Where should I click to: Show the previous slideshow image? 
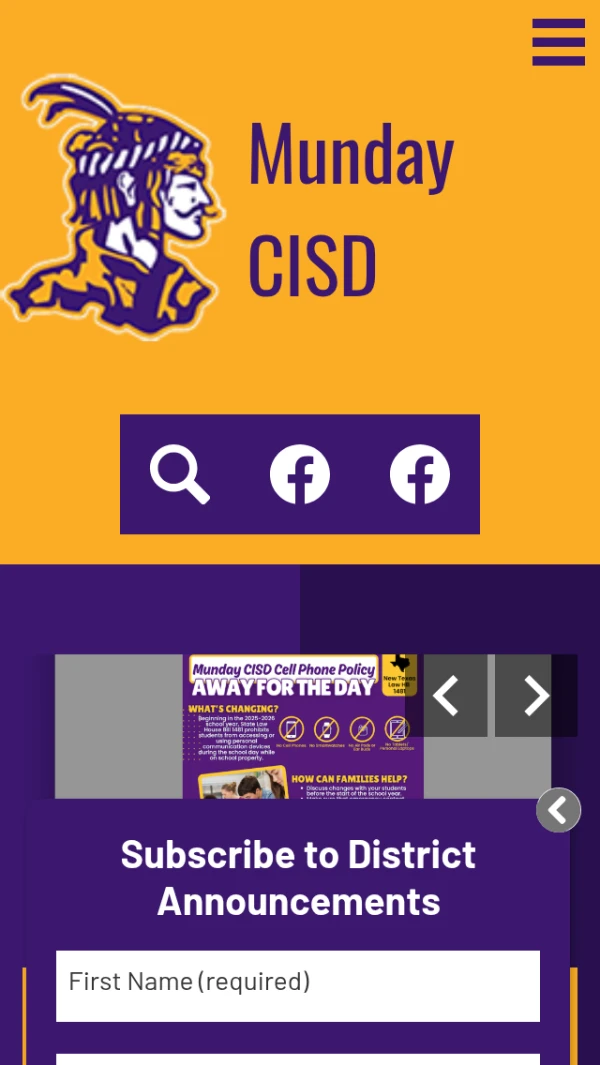pos(446,696)
